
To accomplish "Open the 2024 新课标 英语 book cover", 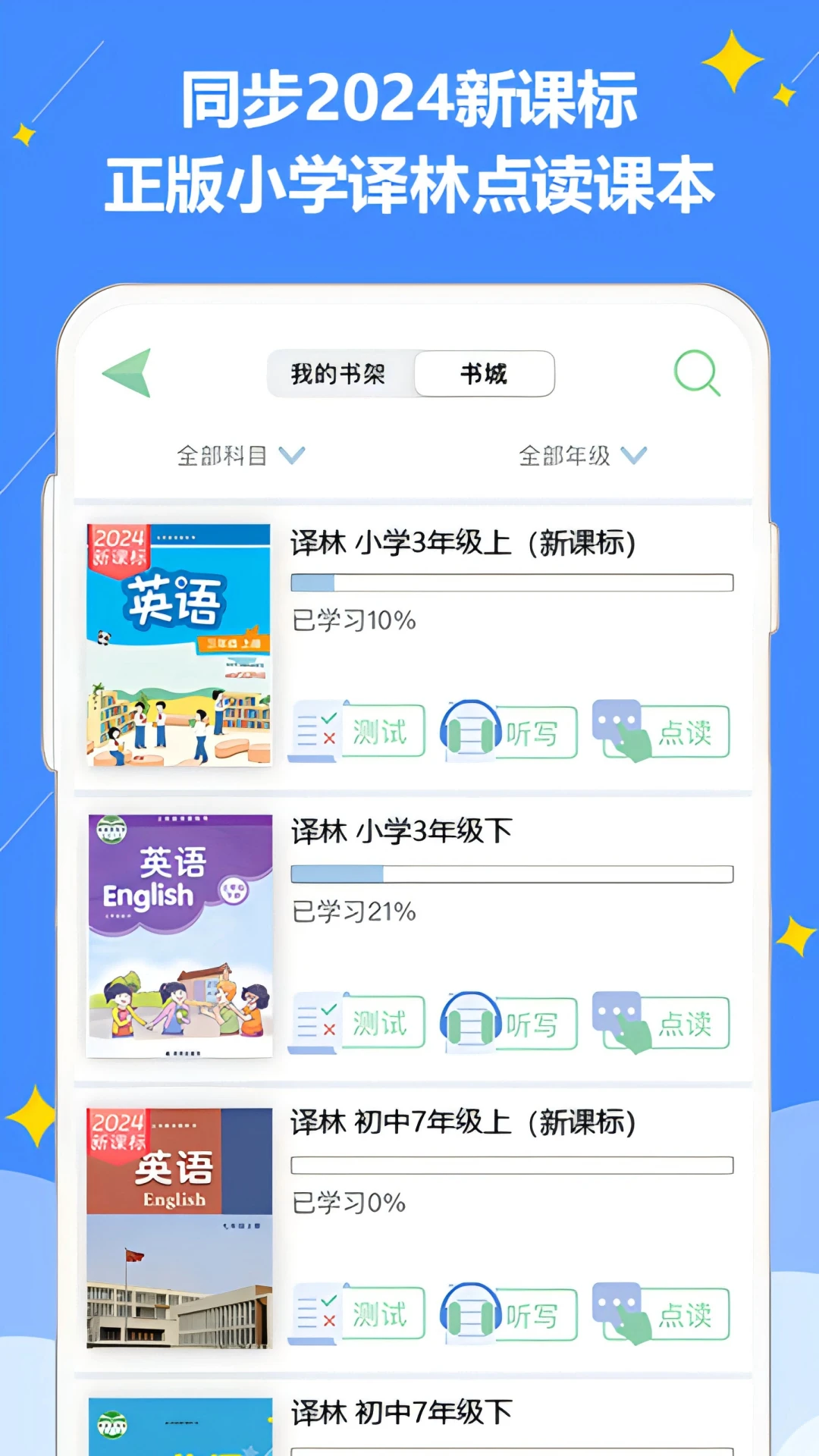I will tap(179, 648).
